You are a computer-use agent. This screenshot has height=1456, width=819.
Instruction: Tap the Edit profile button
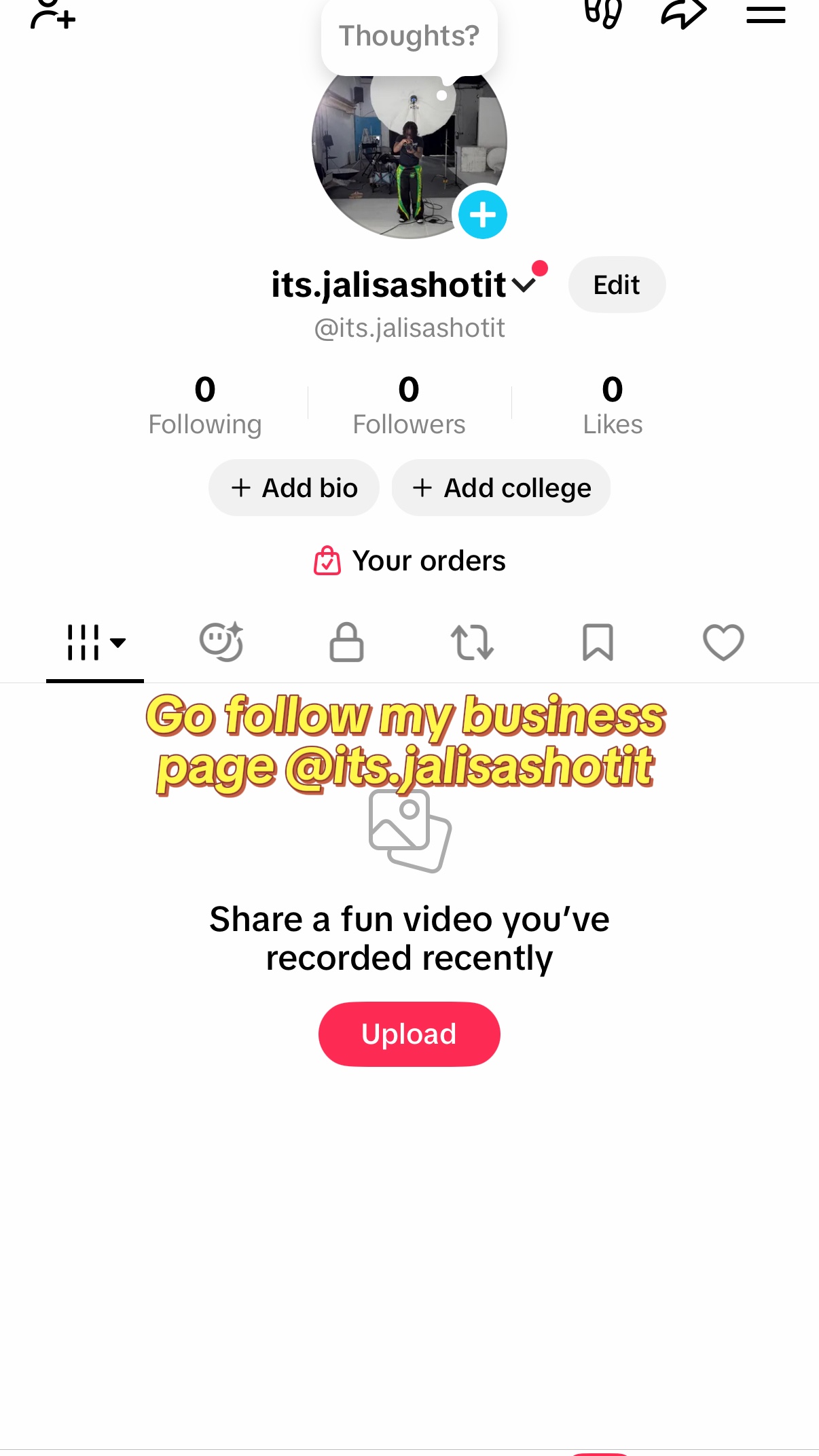point(617,285)
